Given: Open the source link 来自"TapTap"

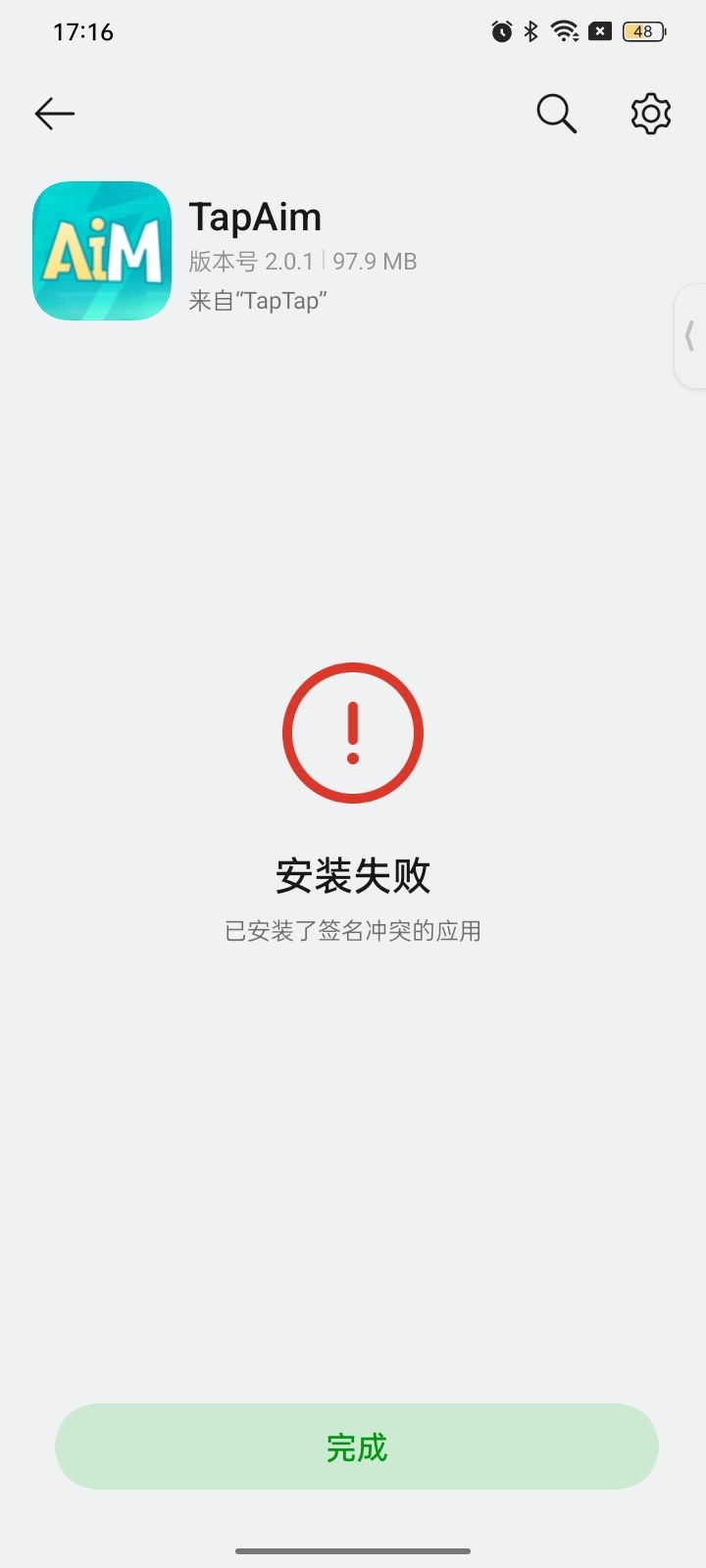Looking at the screenshot, I should [257, 301].
